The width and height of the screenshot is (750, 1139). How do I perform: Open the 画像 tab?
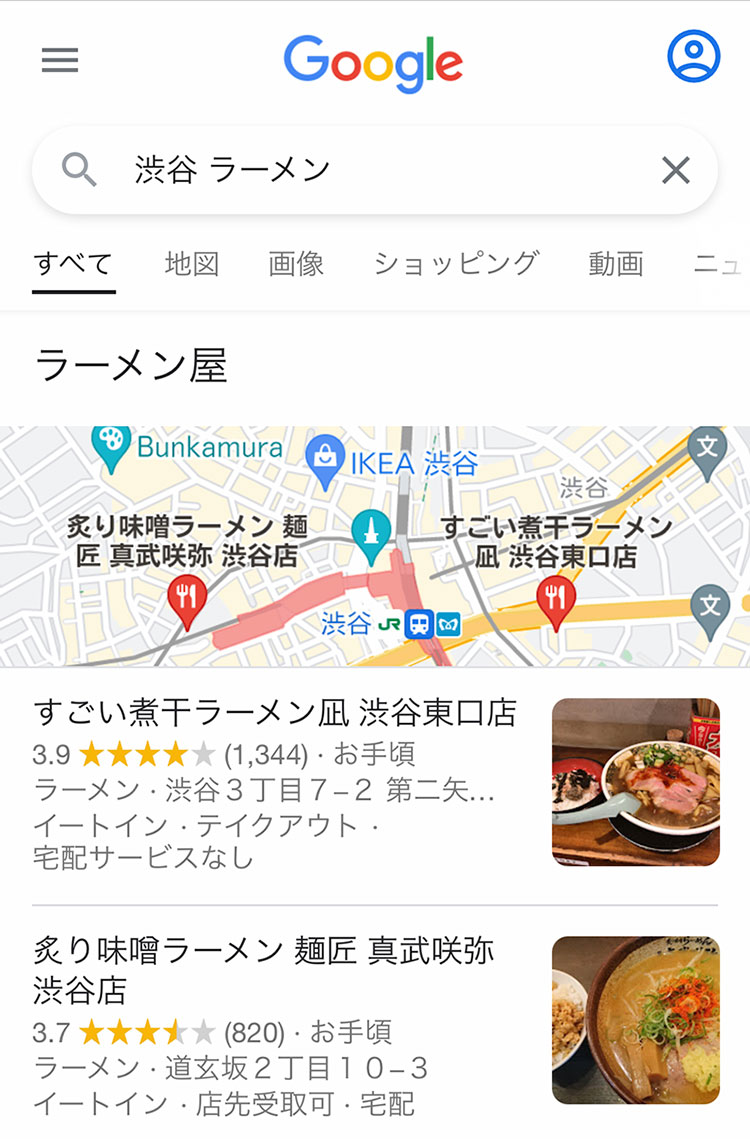click(296, 263)
